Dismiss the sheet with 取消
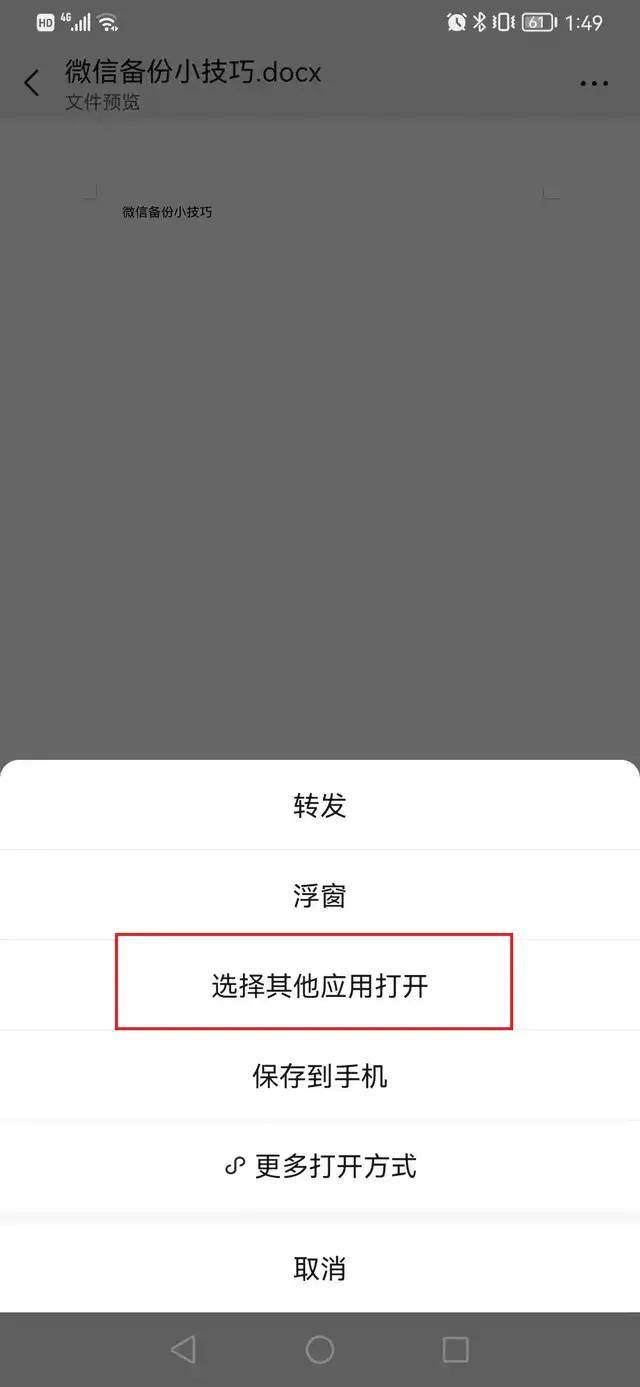Screen dimensions: 640x1387 click(x=320, y=1269)
